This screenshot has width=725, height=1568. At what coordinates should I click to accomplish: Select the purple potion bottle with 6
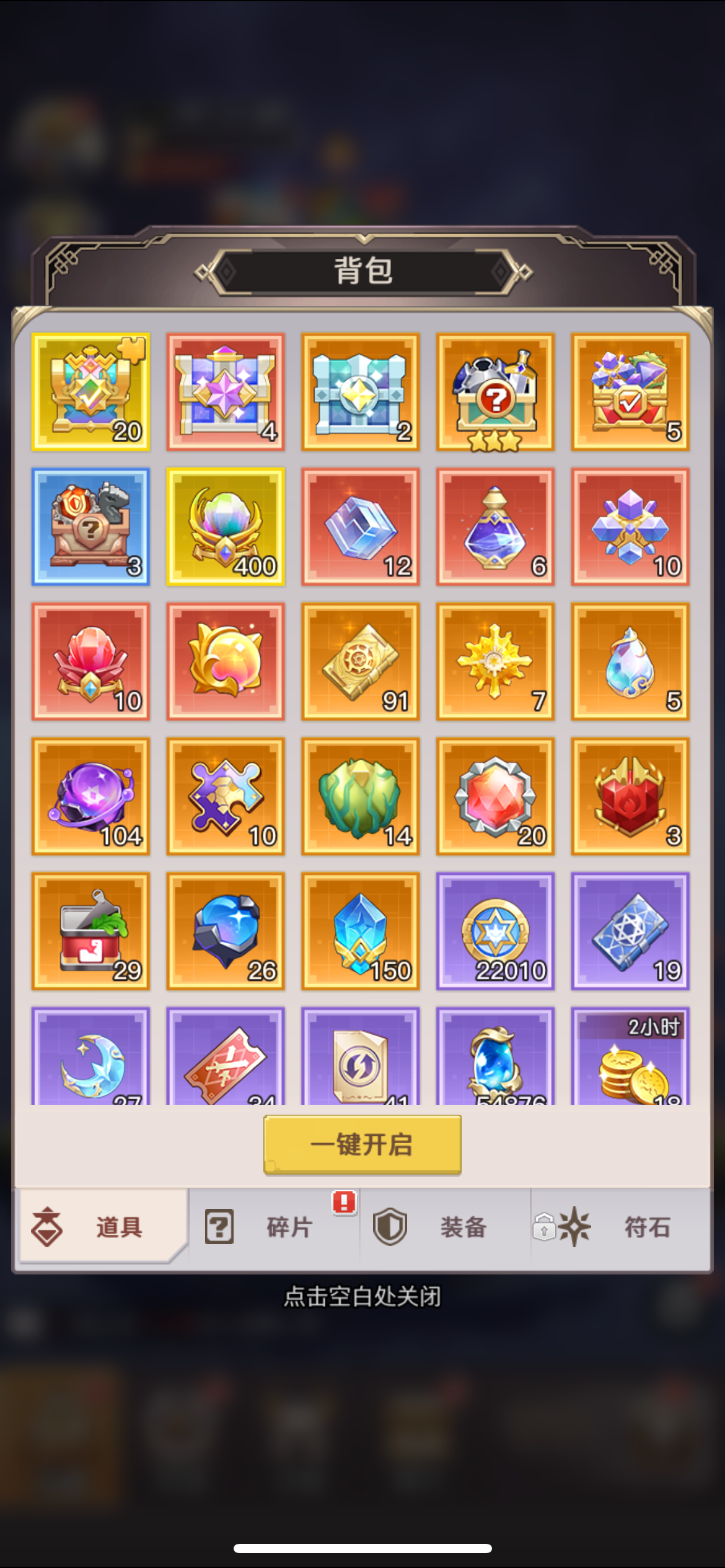pyautogui.click(x=495, y=526)
